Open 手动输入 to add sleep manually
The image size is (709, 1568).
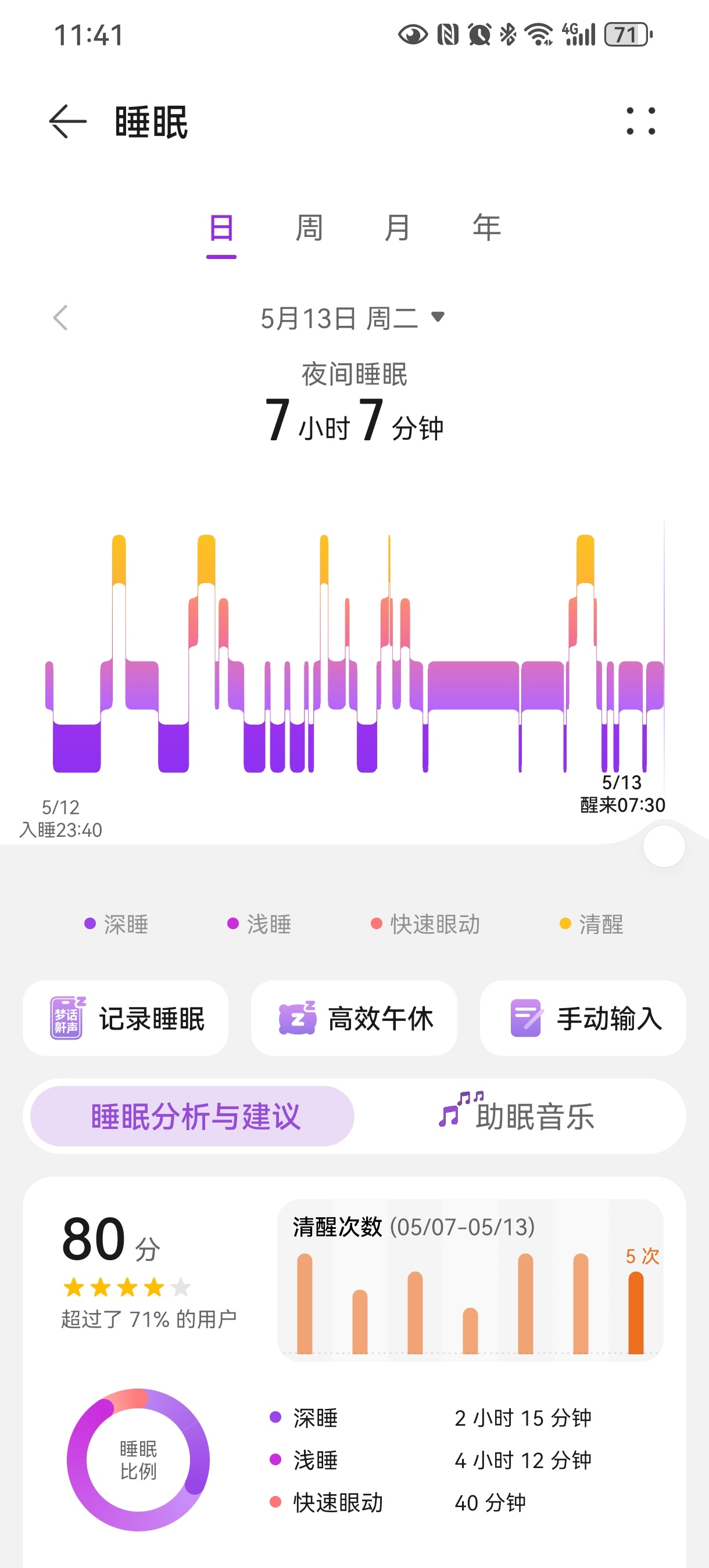point(583,1019)
